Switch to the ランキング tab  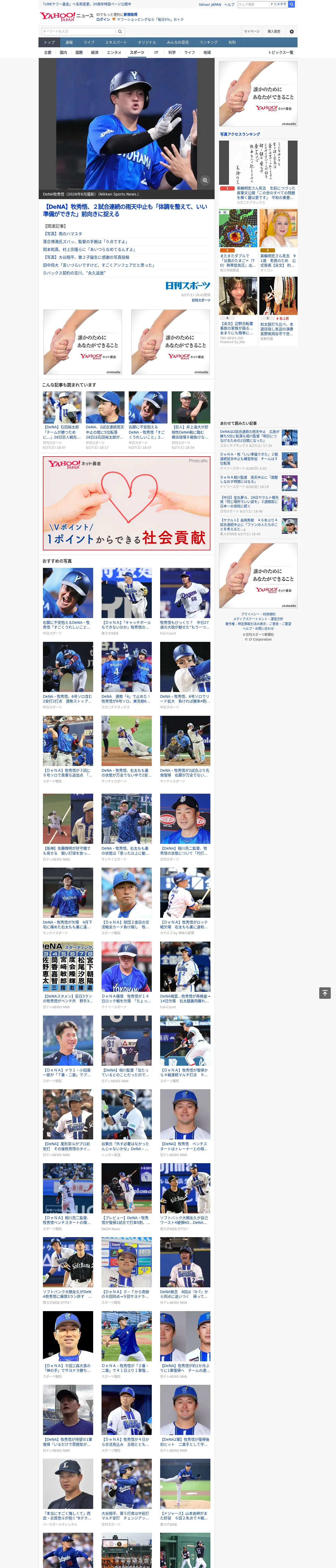(x=209, y=43)
